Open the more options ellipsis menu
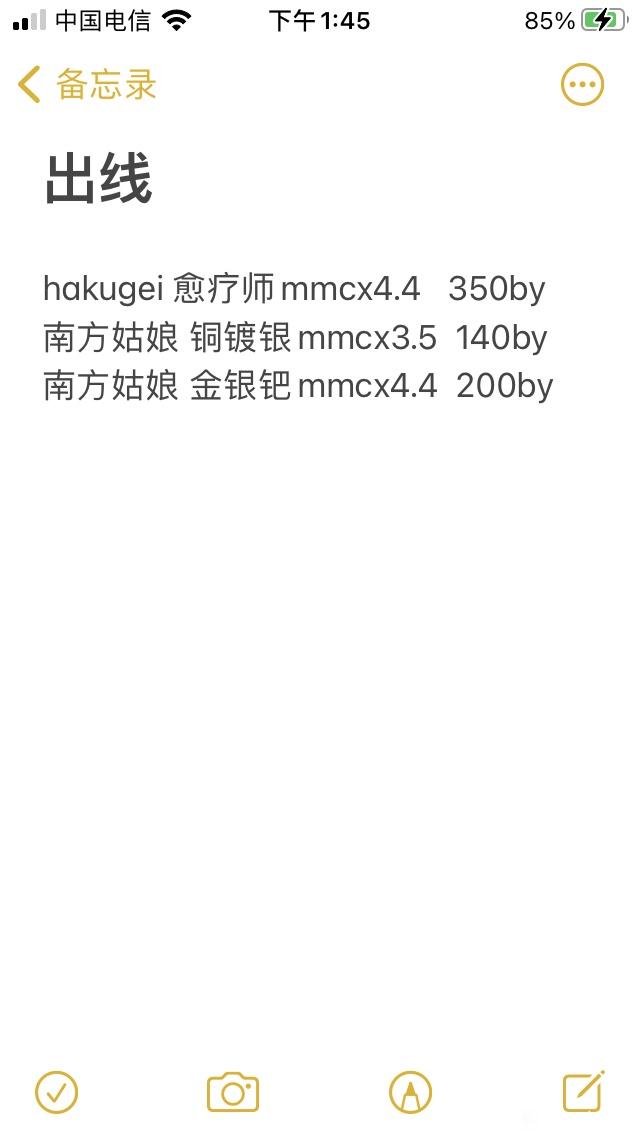 coord(582,85)
